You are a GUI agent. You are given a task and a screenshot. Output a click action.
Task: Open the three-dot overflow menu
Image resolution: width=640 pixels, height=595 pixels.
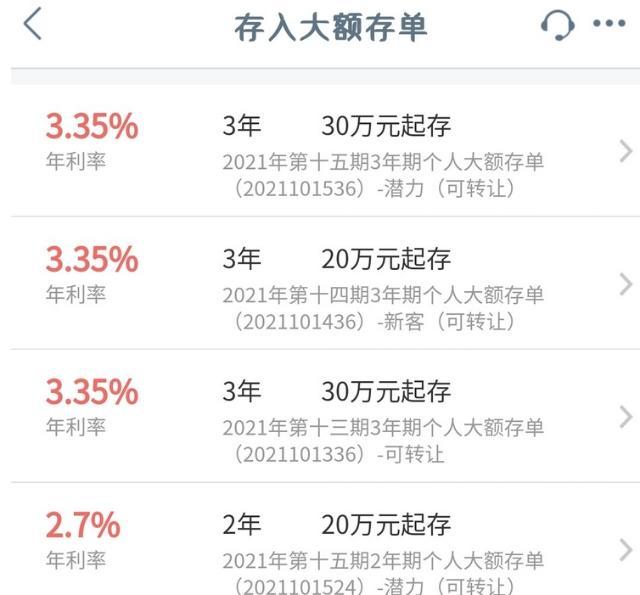pos(608,24)
